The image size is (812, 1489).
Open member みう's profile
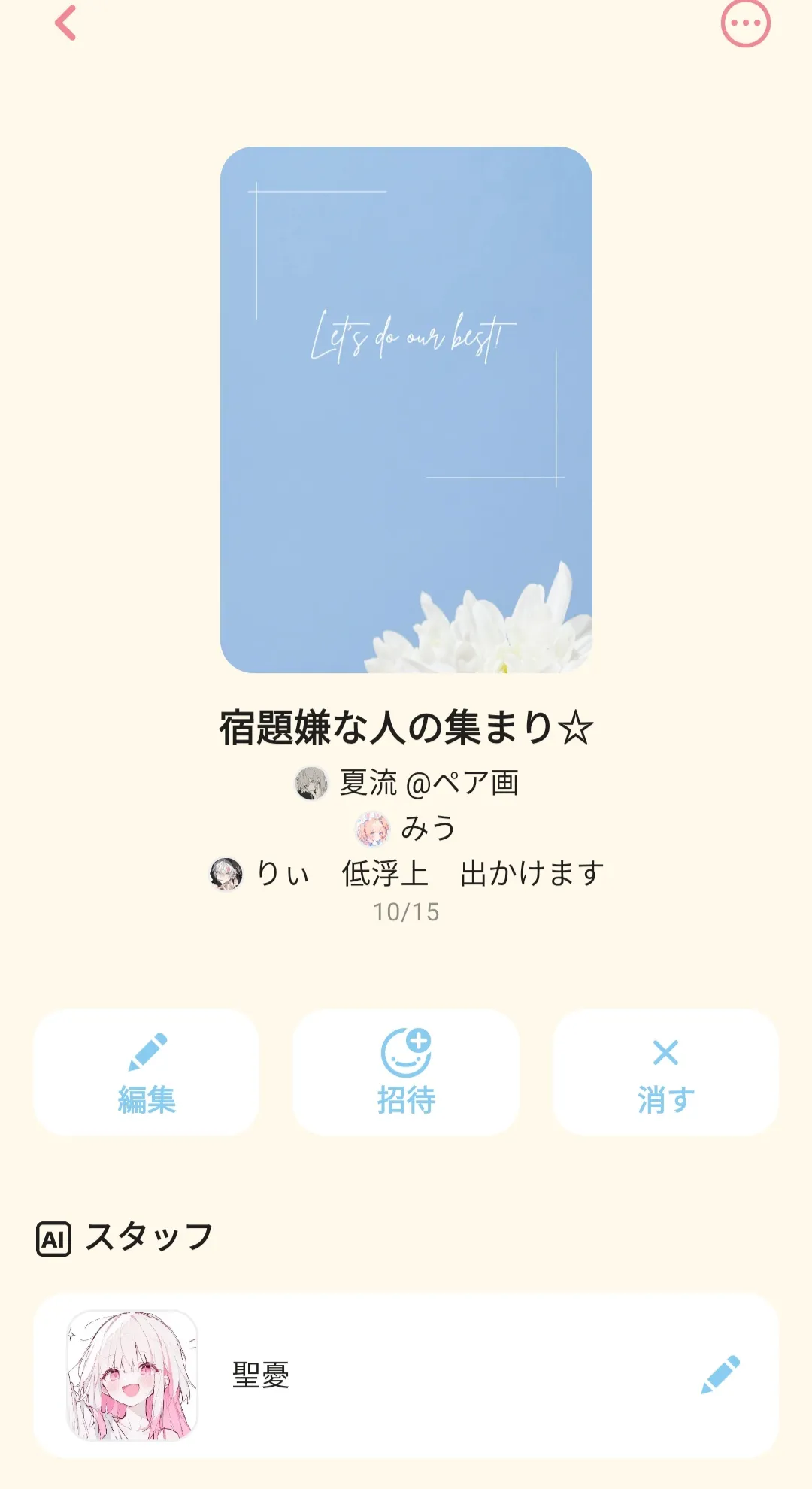tap(406, 829)
